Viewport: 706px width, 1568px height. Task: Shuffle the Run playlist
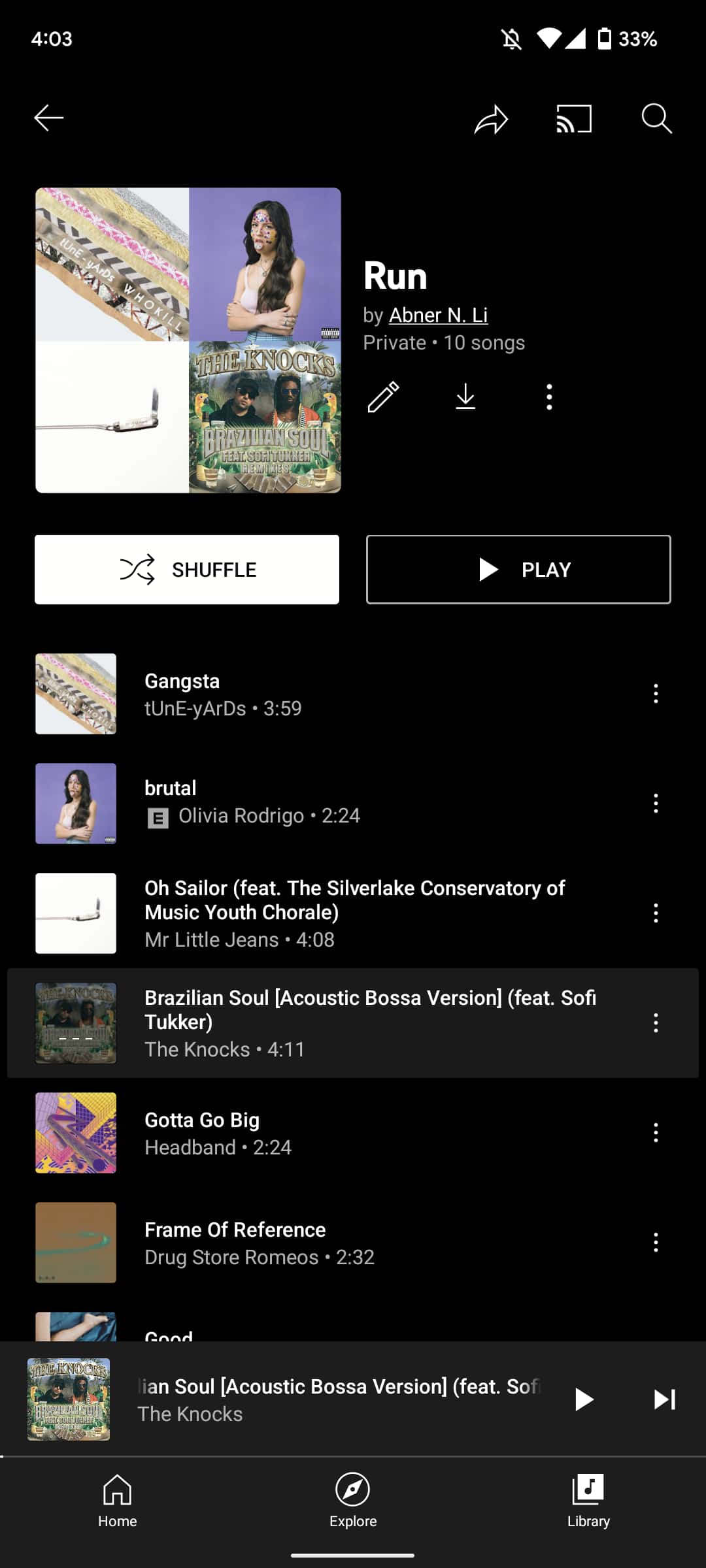187,570
